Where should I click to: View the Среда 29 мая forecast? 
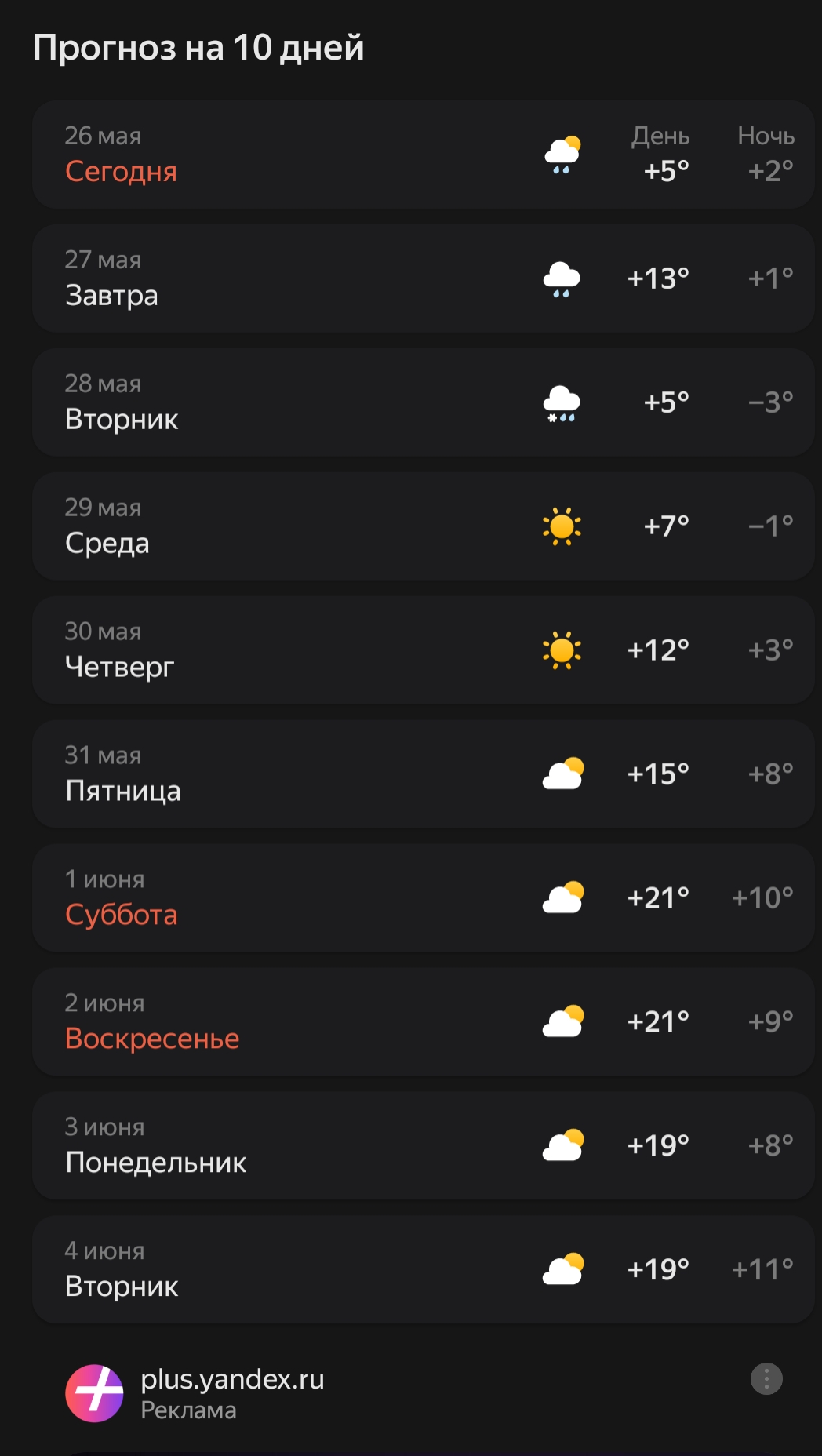tap(424, 526)
